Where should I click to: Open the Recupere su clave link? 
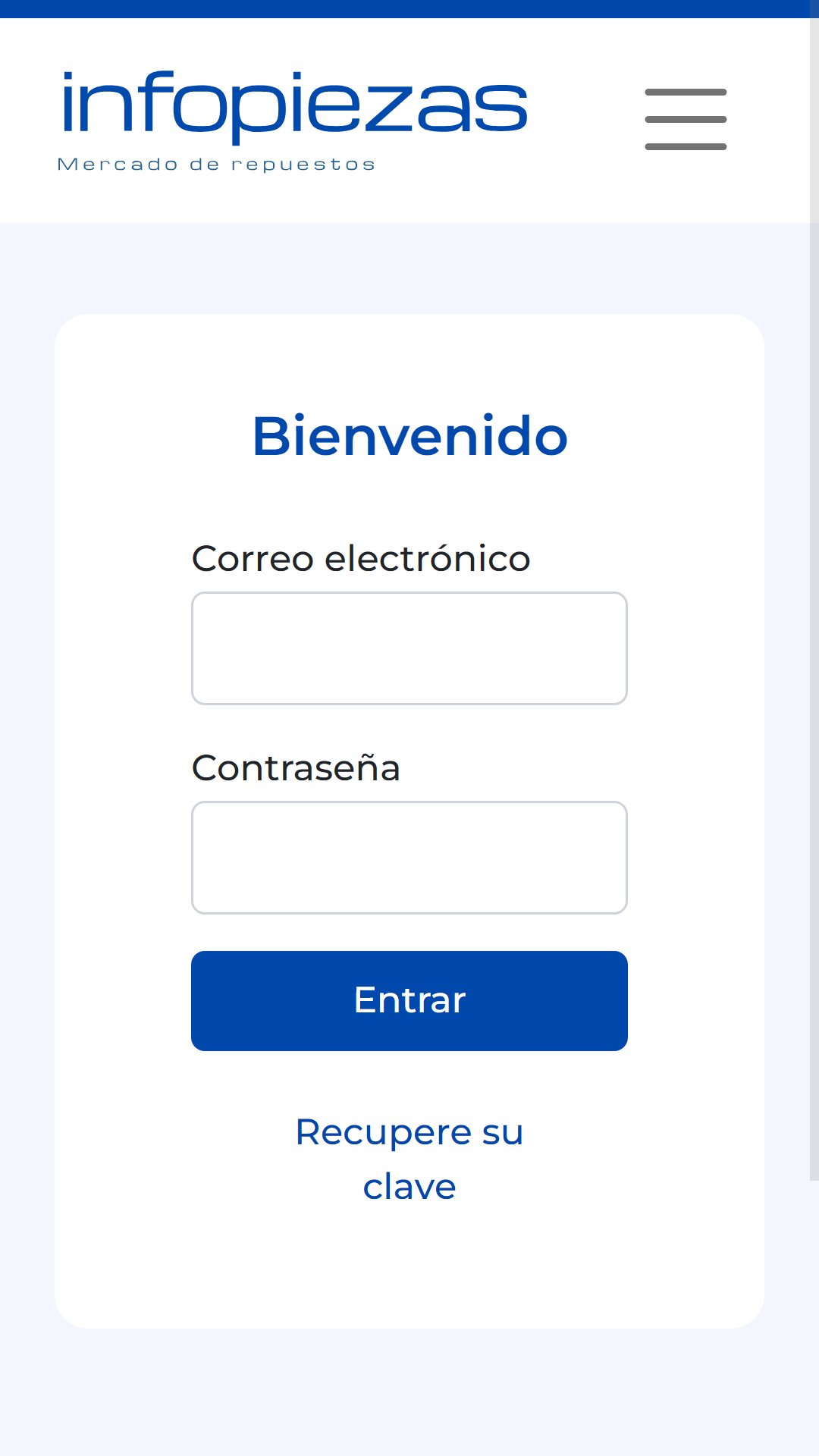409,1159
